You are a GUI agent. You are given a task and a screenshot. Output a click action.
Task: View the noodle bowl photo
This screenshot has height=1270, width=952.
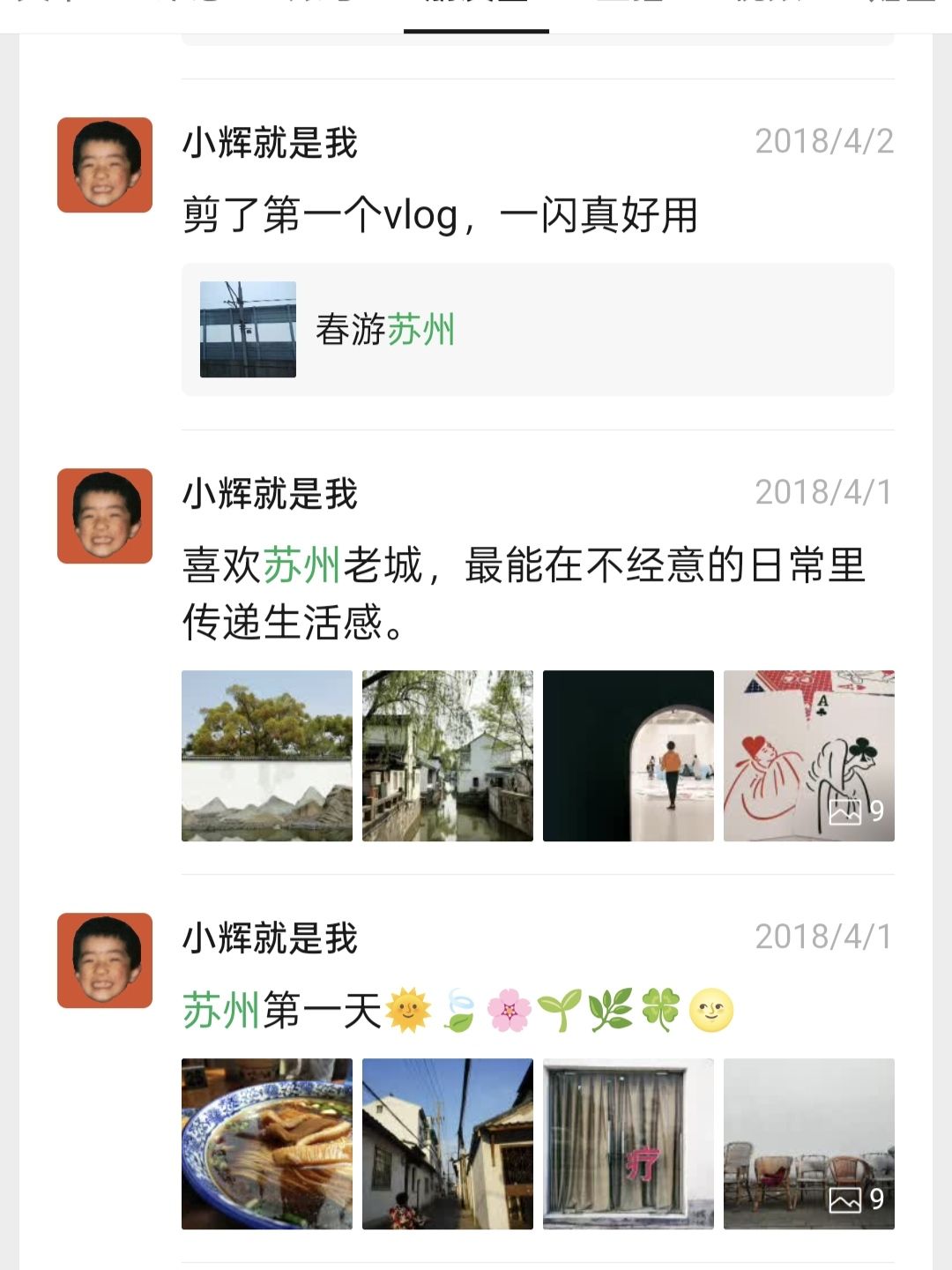pos(267,1144)
